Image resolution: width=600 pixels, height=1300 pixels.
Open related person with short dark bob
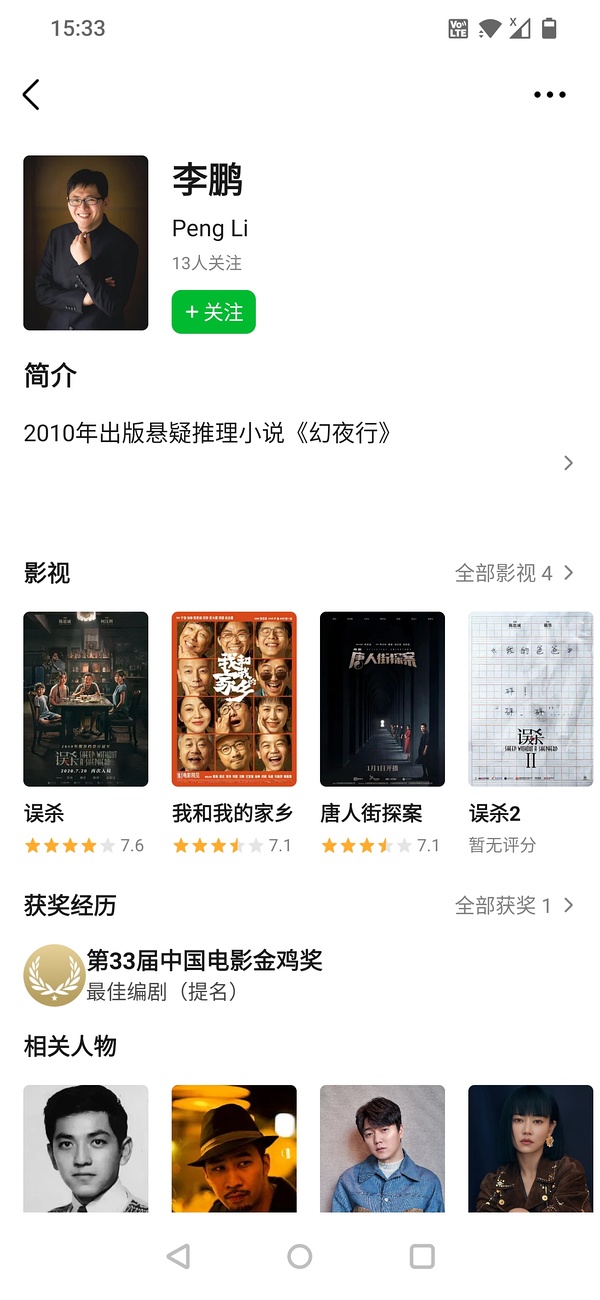[530, 1148]
